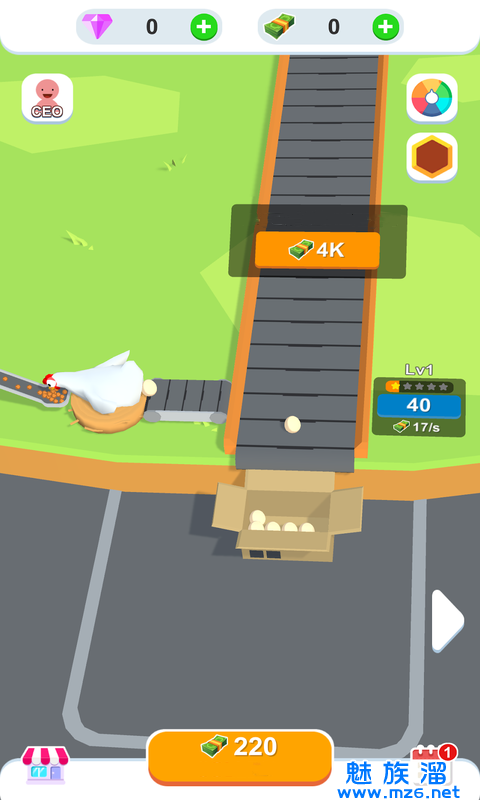
Task: Open the hexagon badge icon
Action: (432, 157)
